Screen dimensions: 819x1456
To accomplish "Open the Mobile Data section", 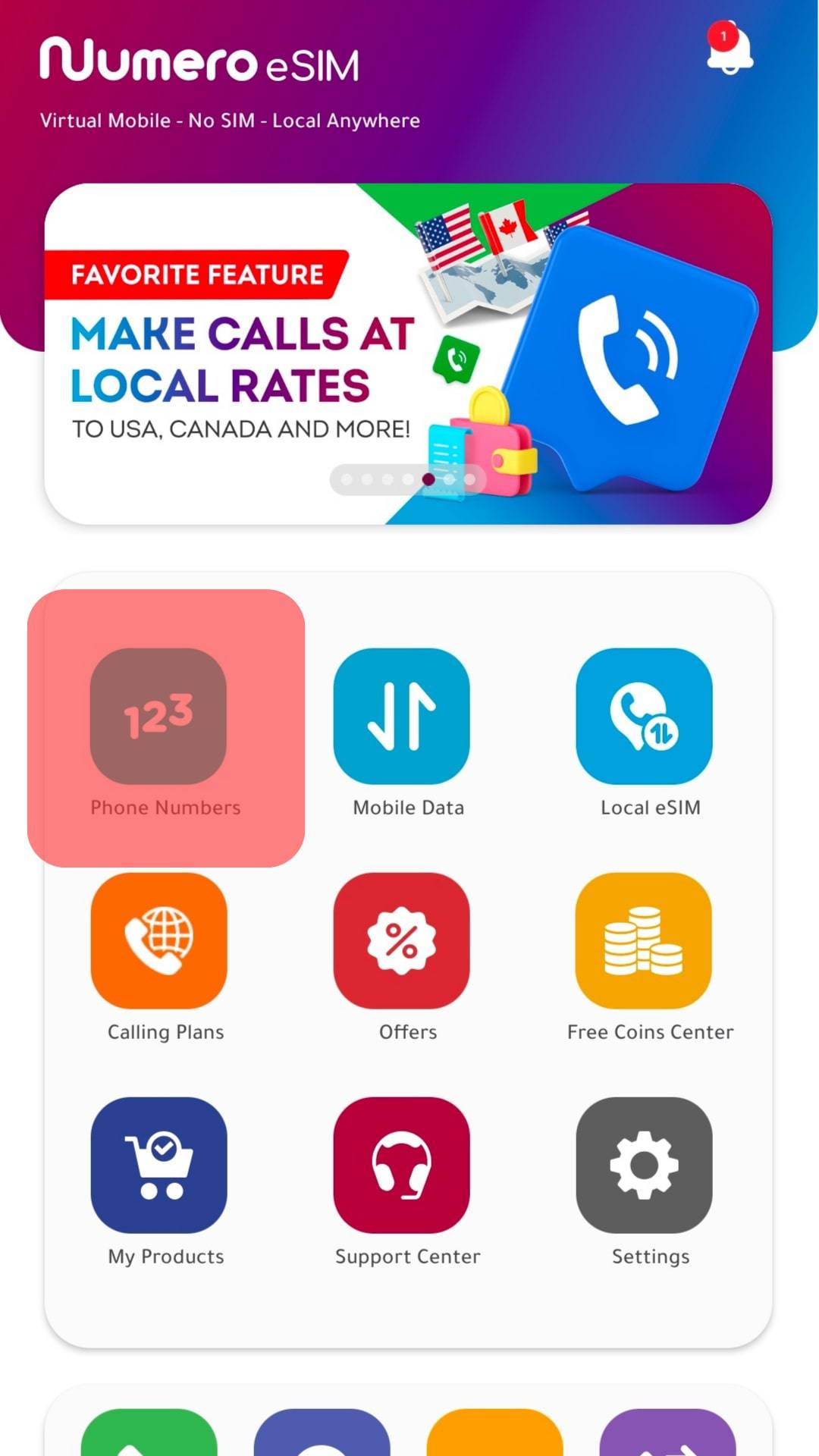I will (401, 716).
